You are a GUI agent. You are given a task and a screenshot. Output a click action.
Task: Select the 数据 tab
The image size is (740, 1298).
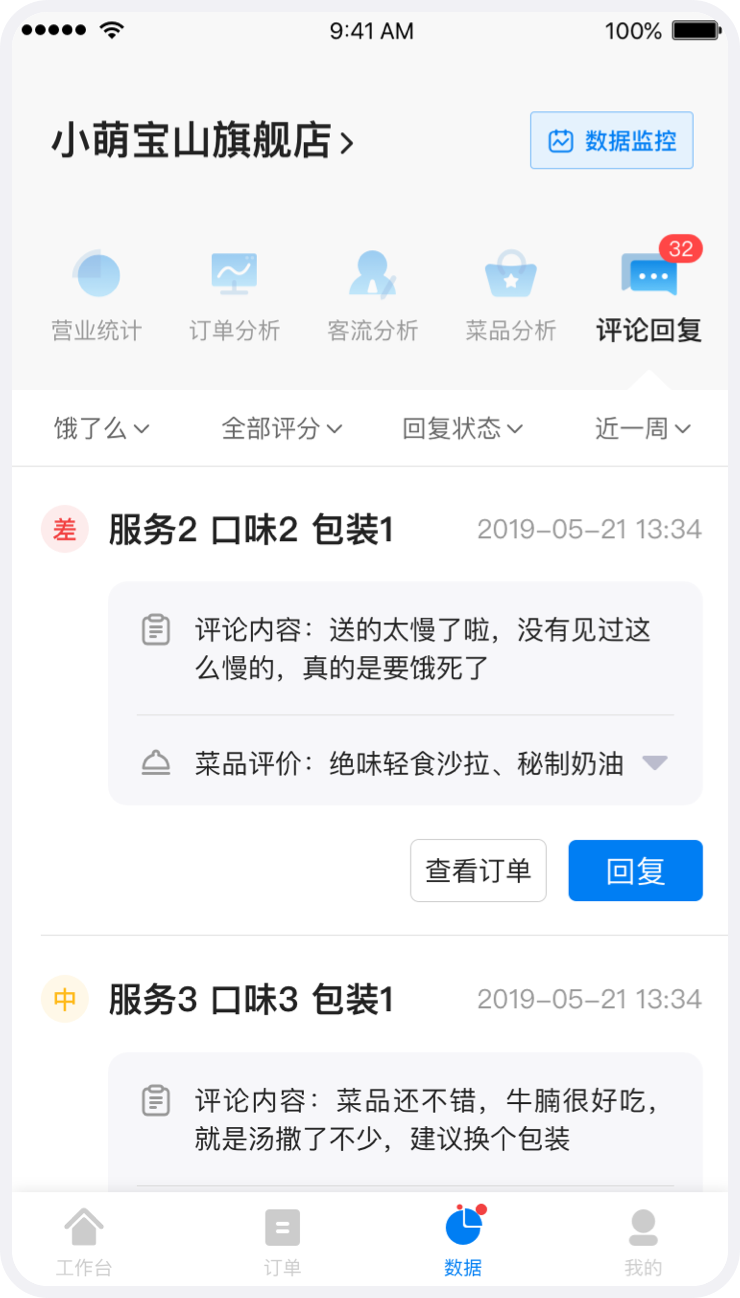coord(463,1242)
